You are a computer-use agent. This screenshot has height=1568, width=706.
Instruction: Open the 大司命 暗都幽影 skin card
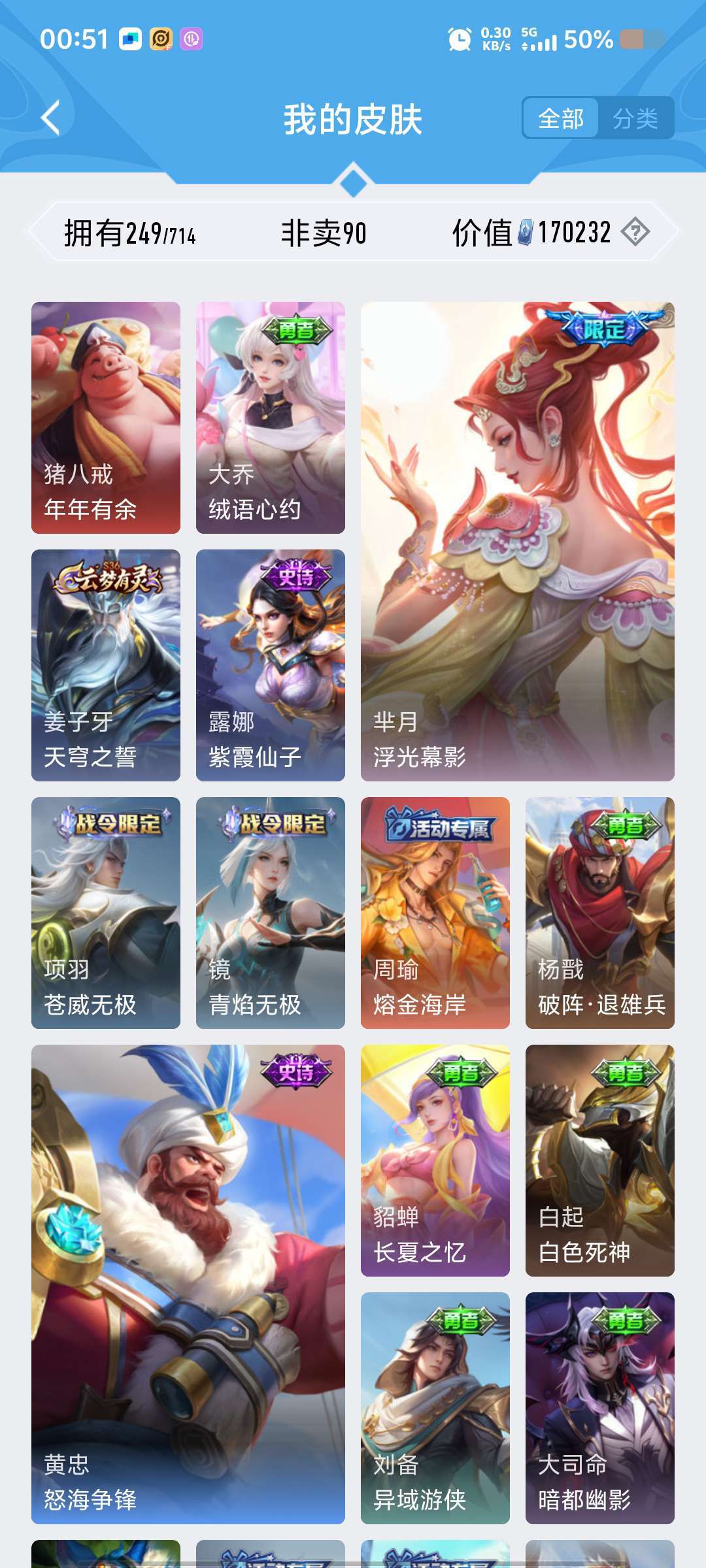tap(600, 1408)
